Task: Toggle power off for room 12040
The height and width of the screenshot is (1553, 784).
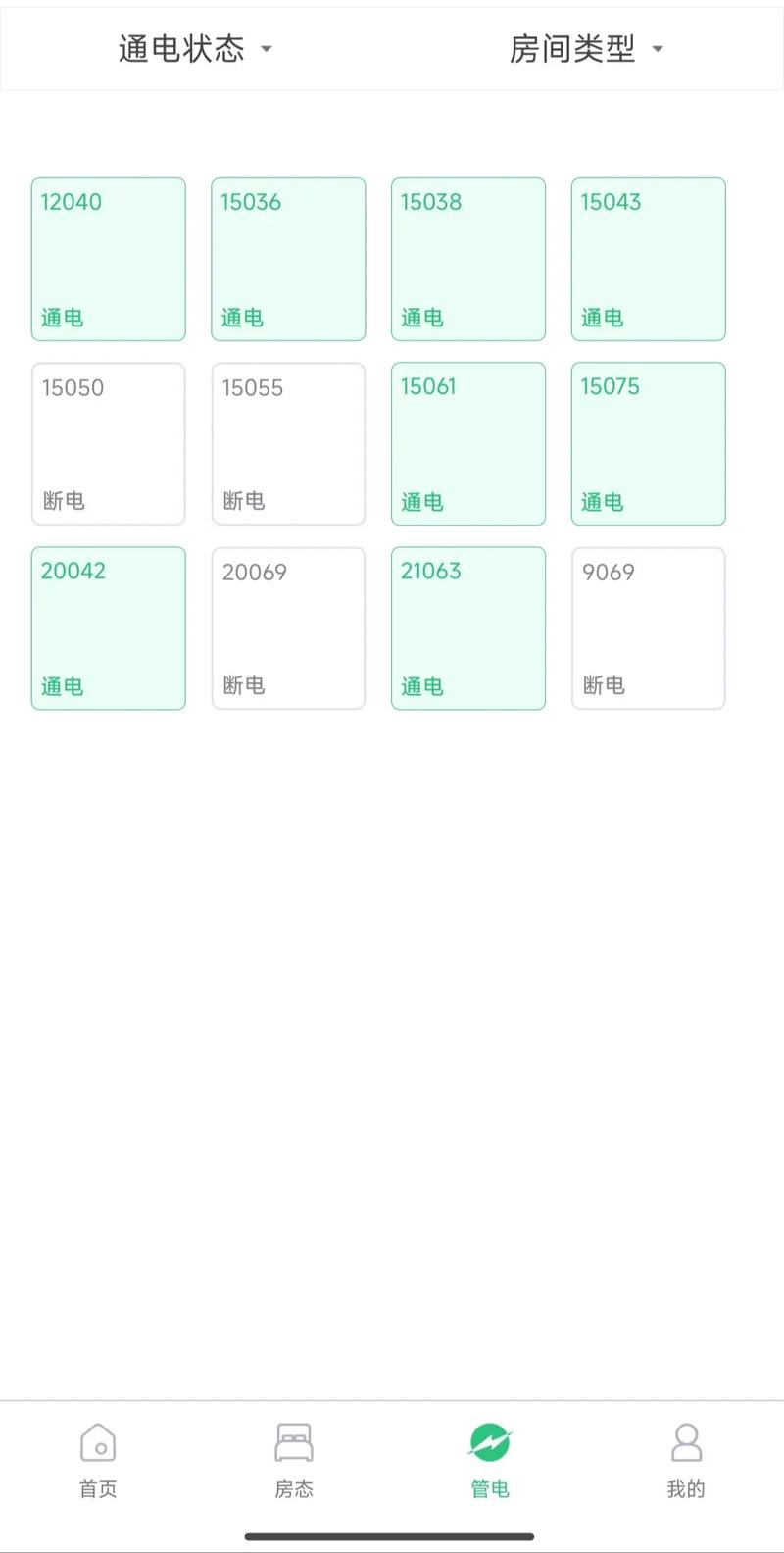Action: point(108,259)
